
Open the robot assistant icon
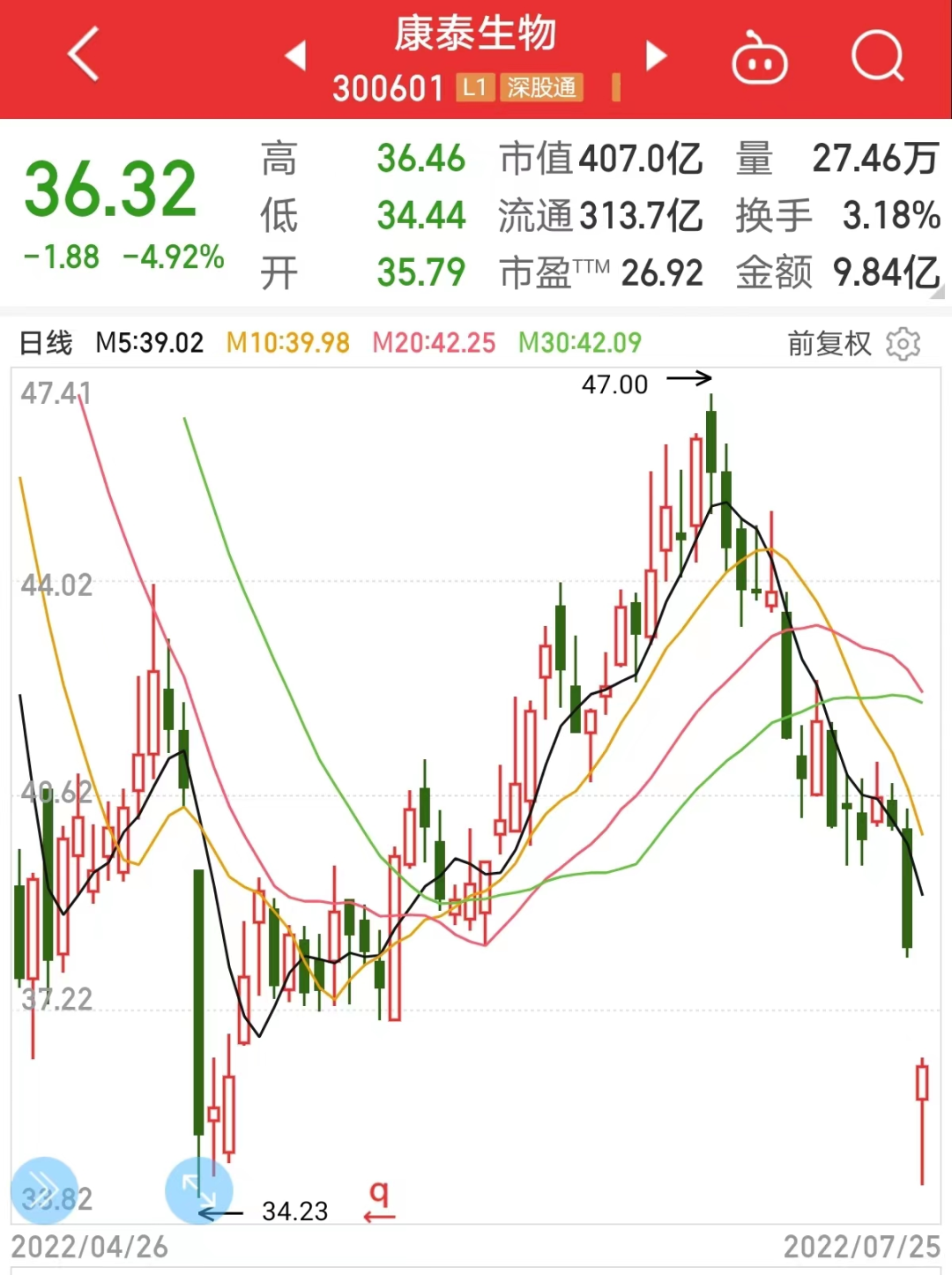coord(759,58)
